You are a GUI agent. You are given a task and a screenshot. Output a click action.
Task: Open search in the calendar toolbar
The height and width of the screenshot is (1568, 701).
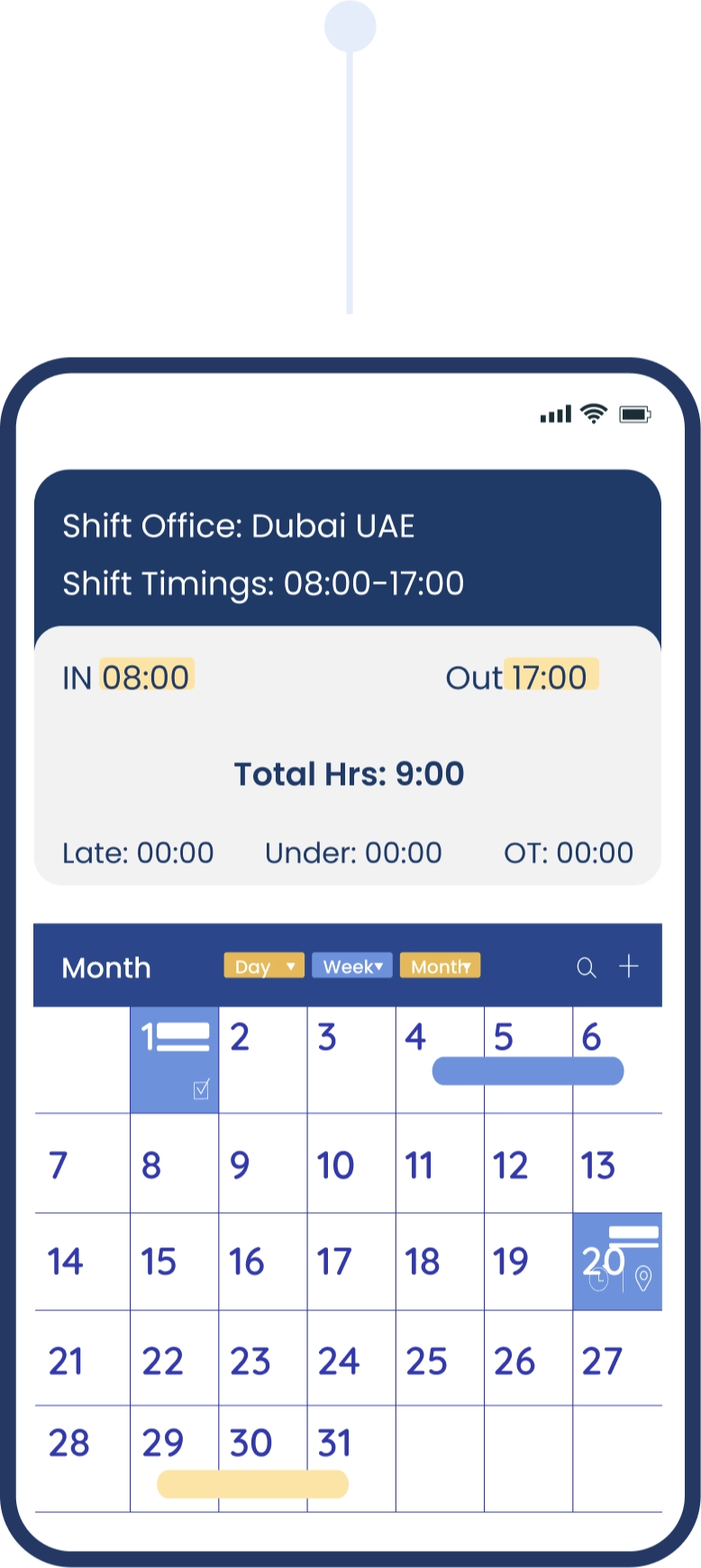point(587,967)
